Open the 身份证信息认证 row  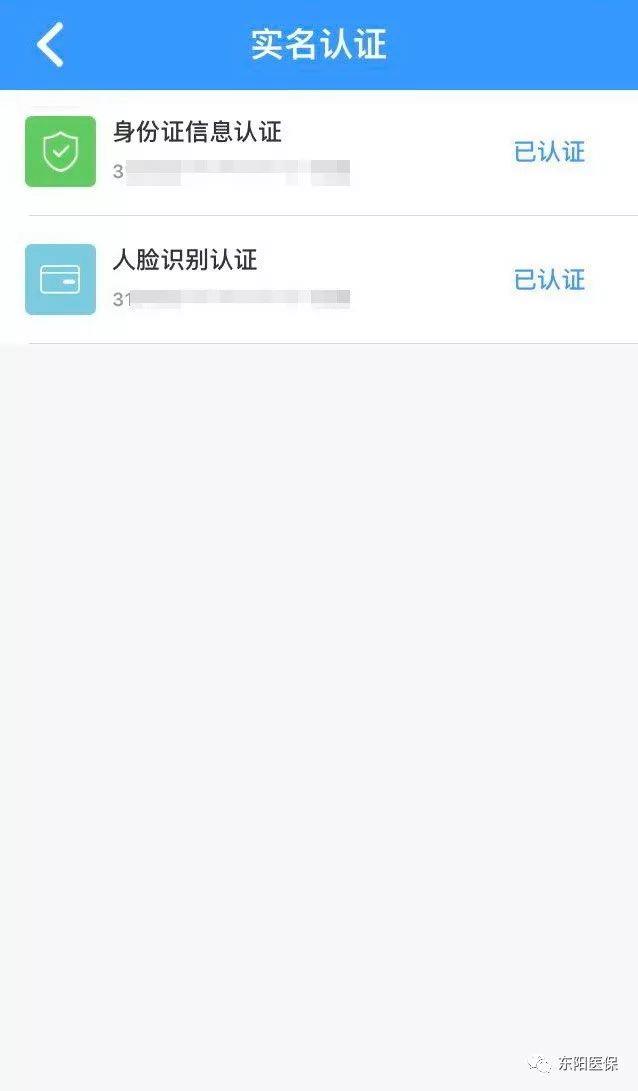318,152
